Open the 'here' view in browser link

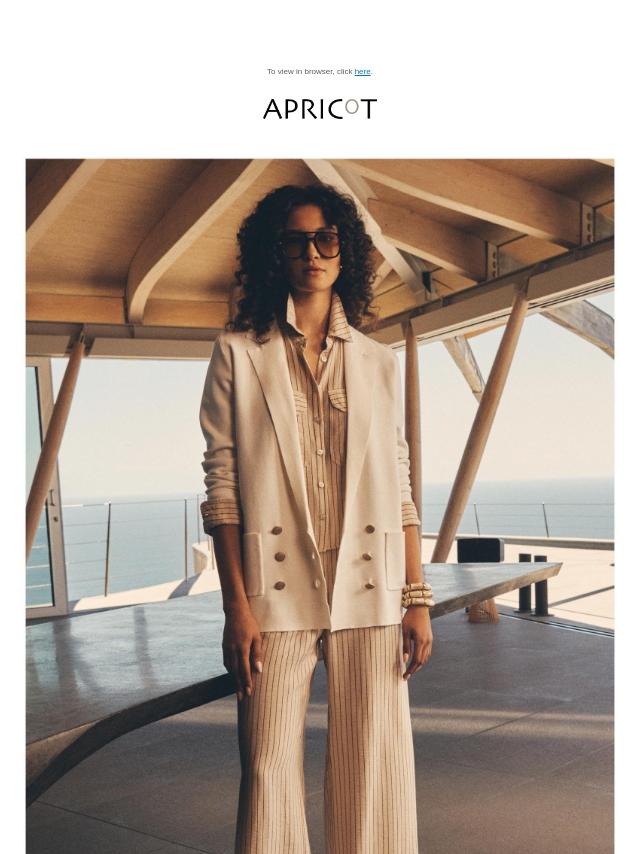(x=362, y=72)
